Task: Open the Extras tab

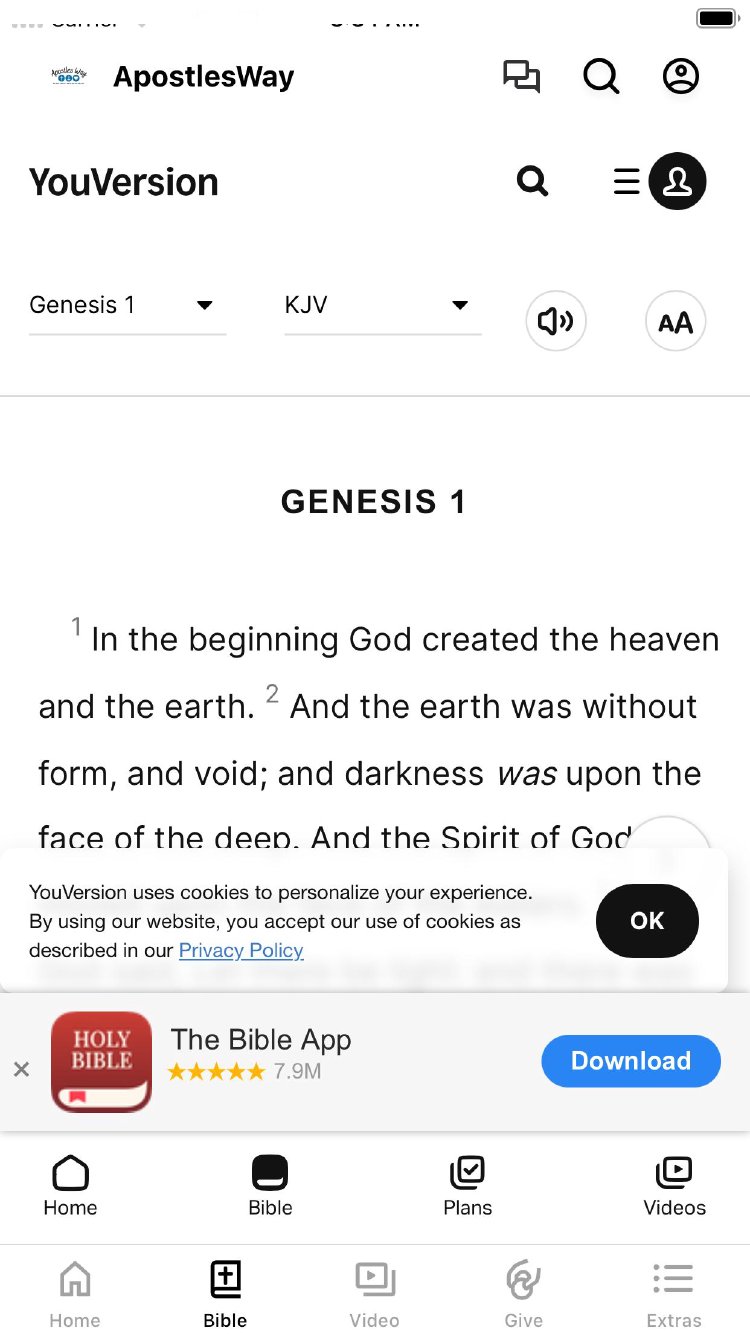Action: [x=674, y=1294]
